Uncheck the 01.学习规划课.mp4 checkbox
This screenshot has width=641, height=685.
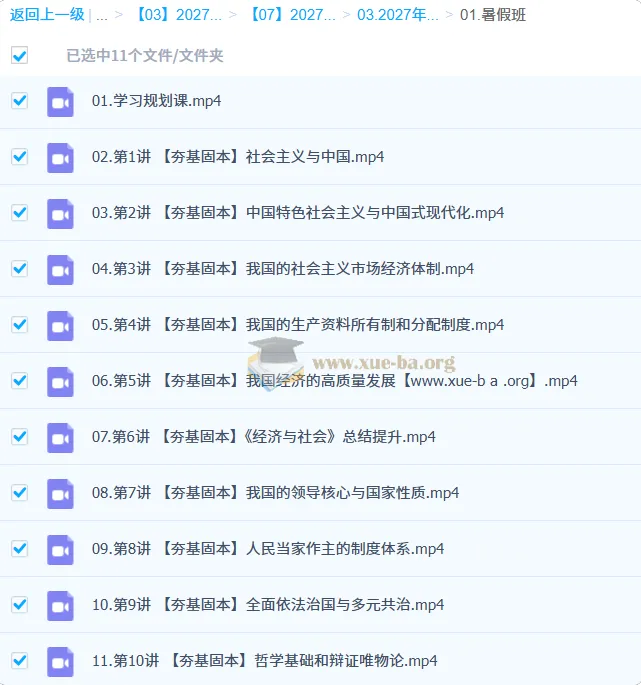click(20, 101)
